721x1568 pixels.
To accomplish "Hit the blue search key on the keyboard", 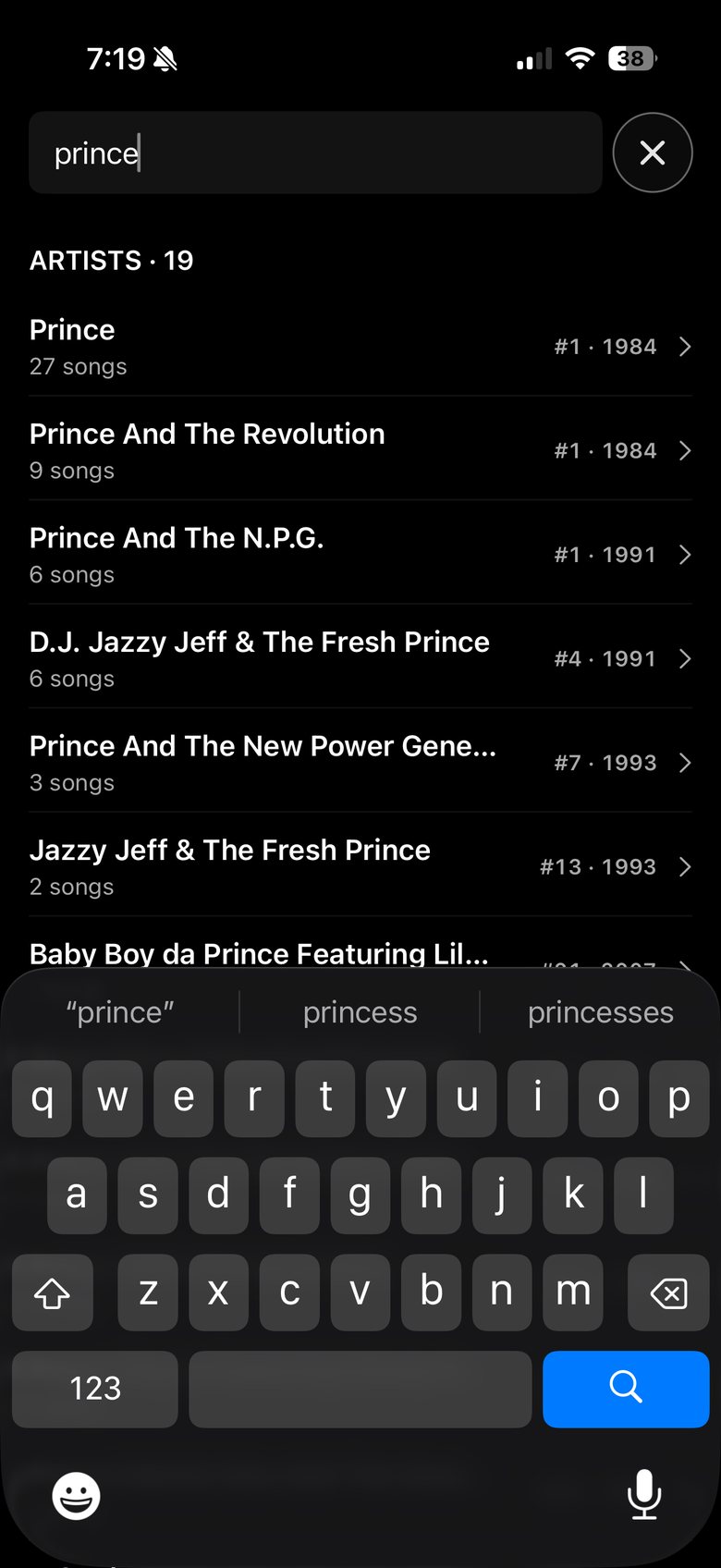I will pos(626,1389).
